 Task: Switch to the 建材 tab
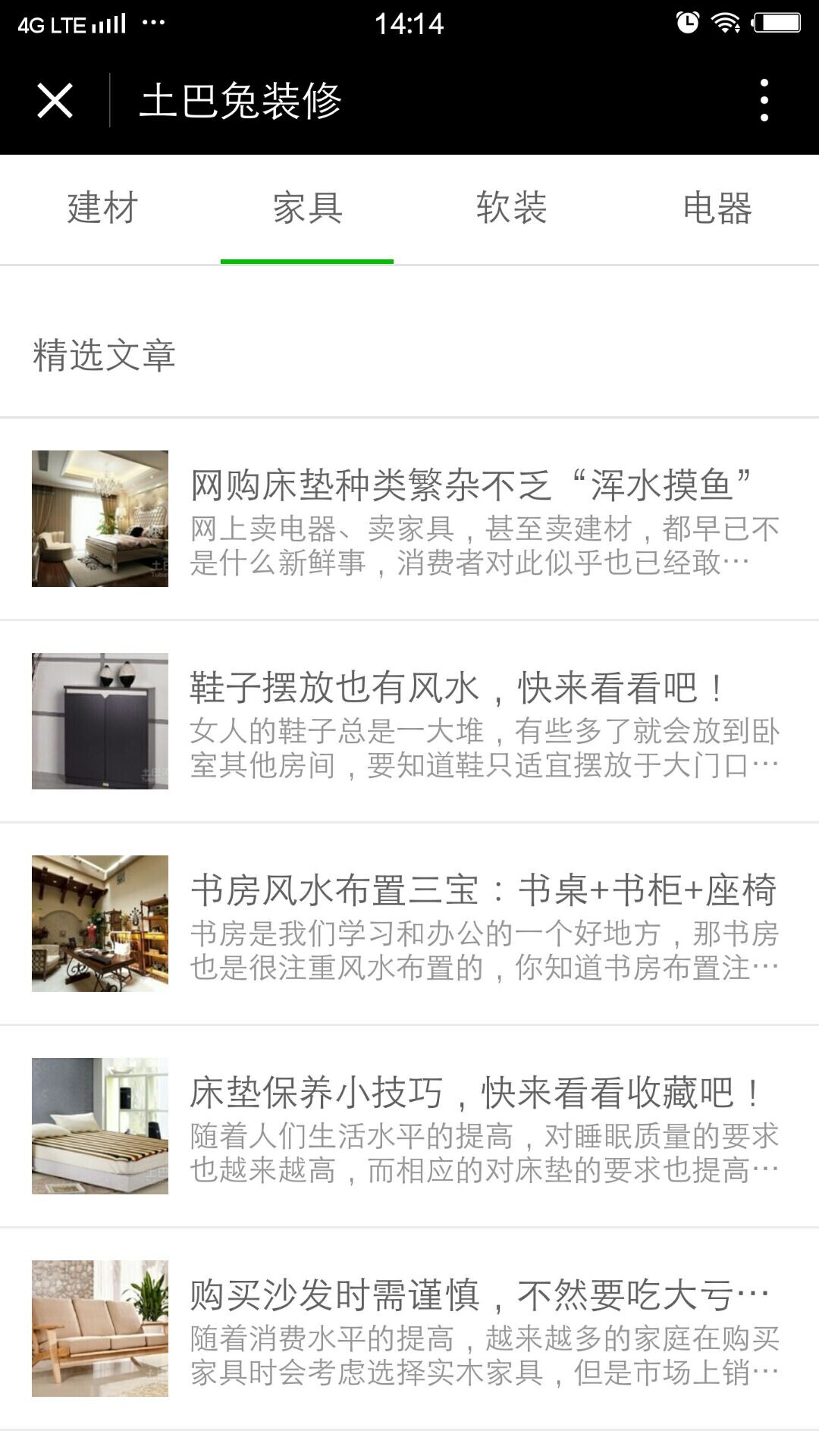(102, 209)
